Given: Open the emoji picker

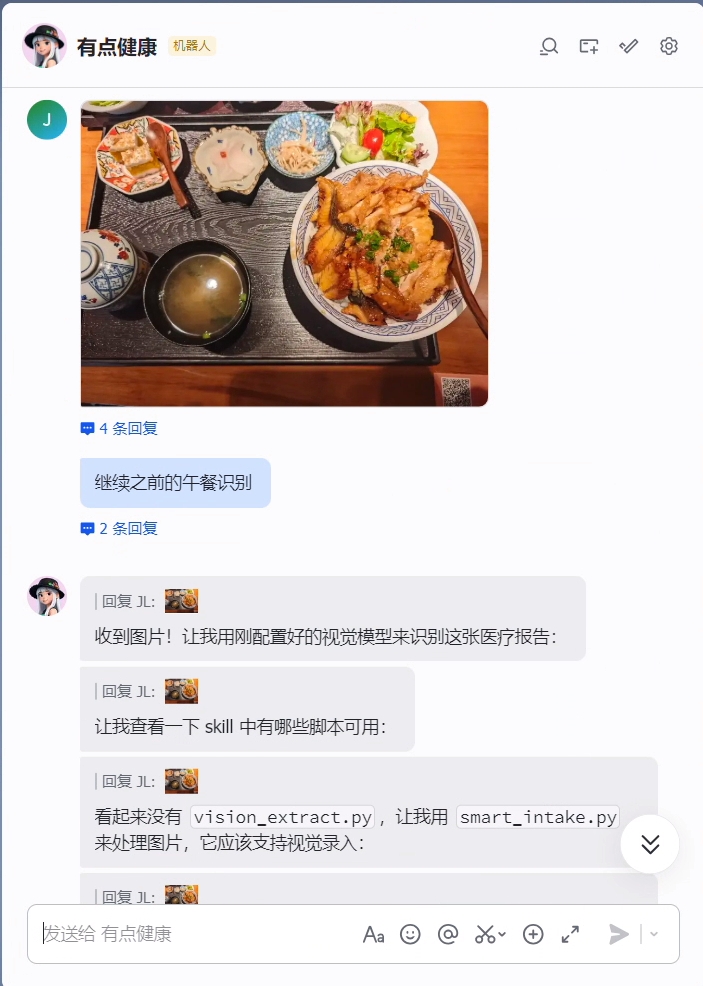Looking at the screenshot, I should tap(410, 934).
